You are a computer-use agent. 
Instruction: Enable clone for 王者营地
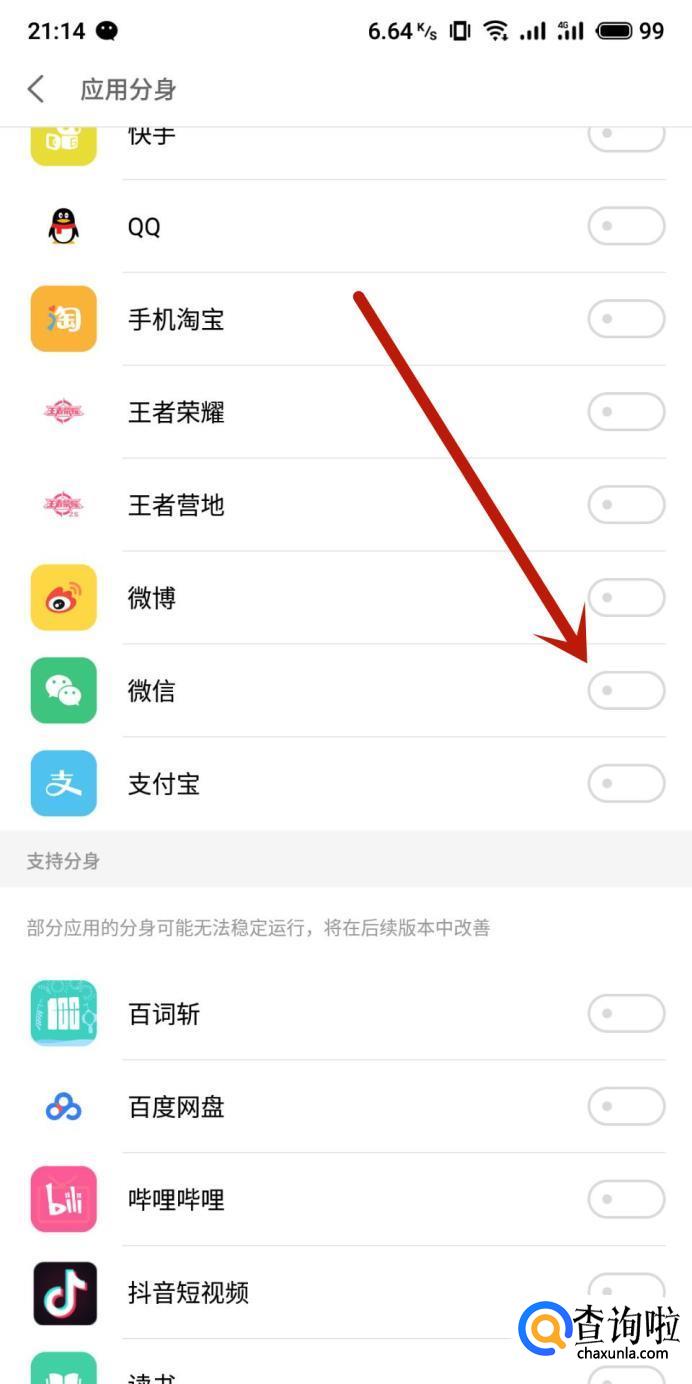[626, 505]
